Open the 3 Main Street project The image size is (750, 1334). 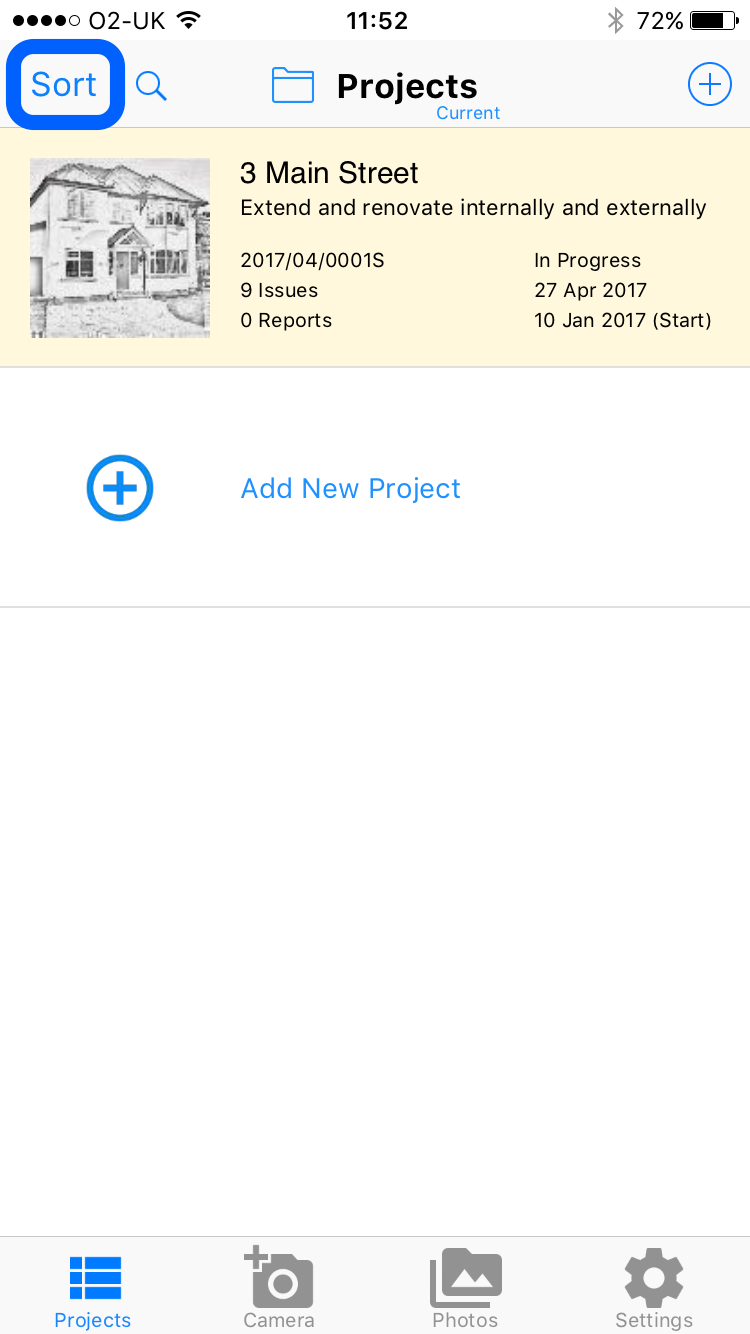pyautogui.click(x=375, y=247)
